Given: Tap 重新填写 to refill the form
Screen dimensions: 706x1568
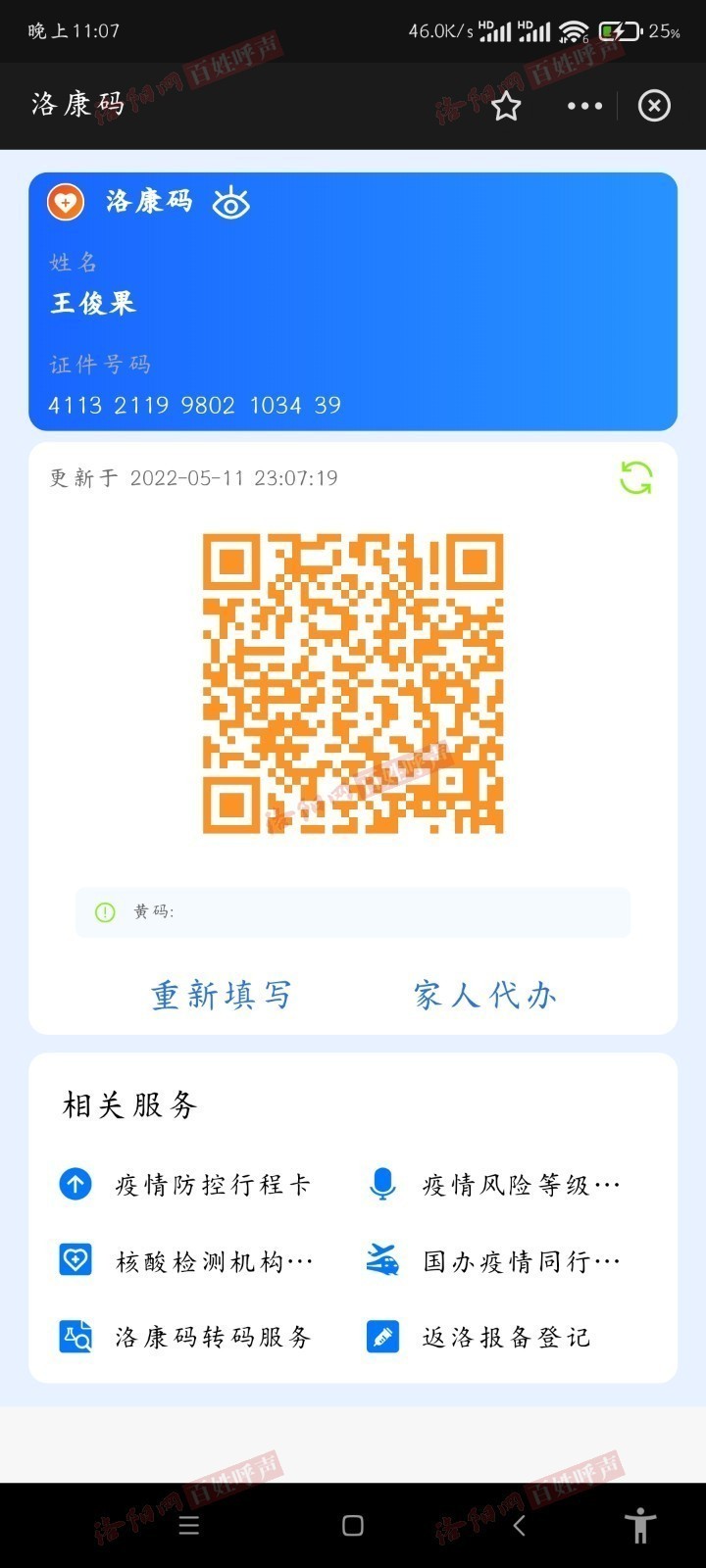Looking at the screenshot, I should click(x=222, y=995).
